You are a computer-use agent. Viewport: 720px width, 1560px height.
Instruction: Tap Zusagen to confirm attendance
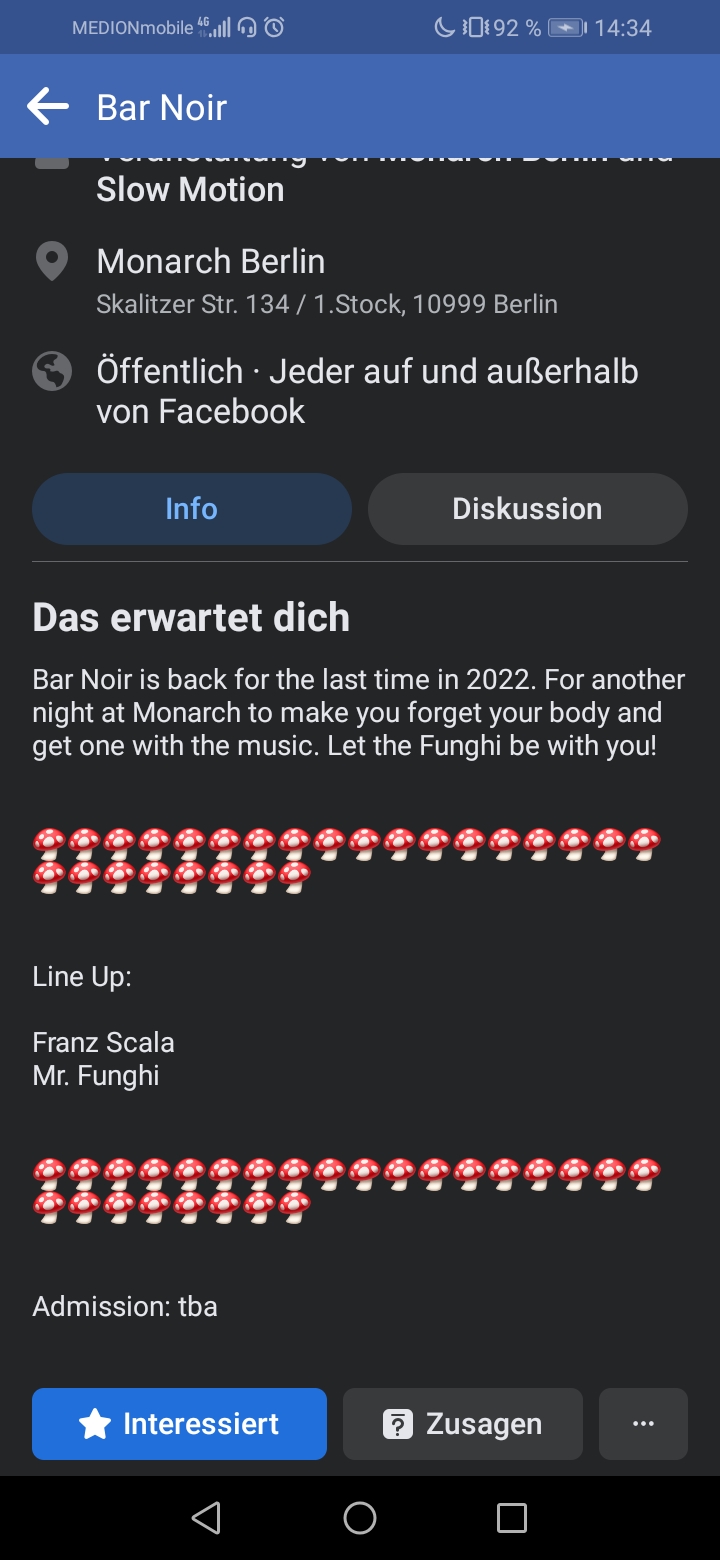(462, 1424)
